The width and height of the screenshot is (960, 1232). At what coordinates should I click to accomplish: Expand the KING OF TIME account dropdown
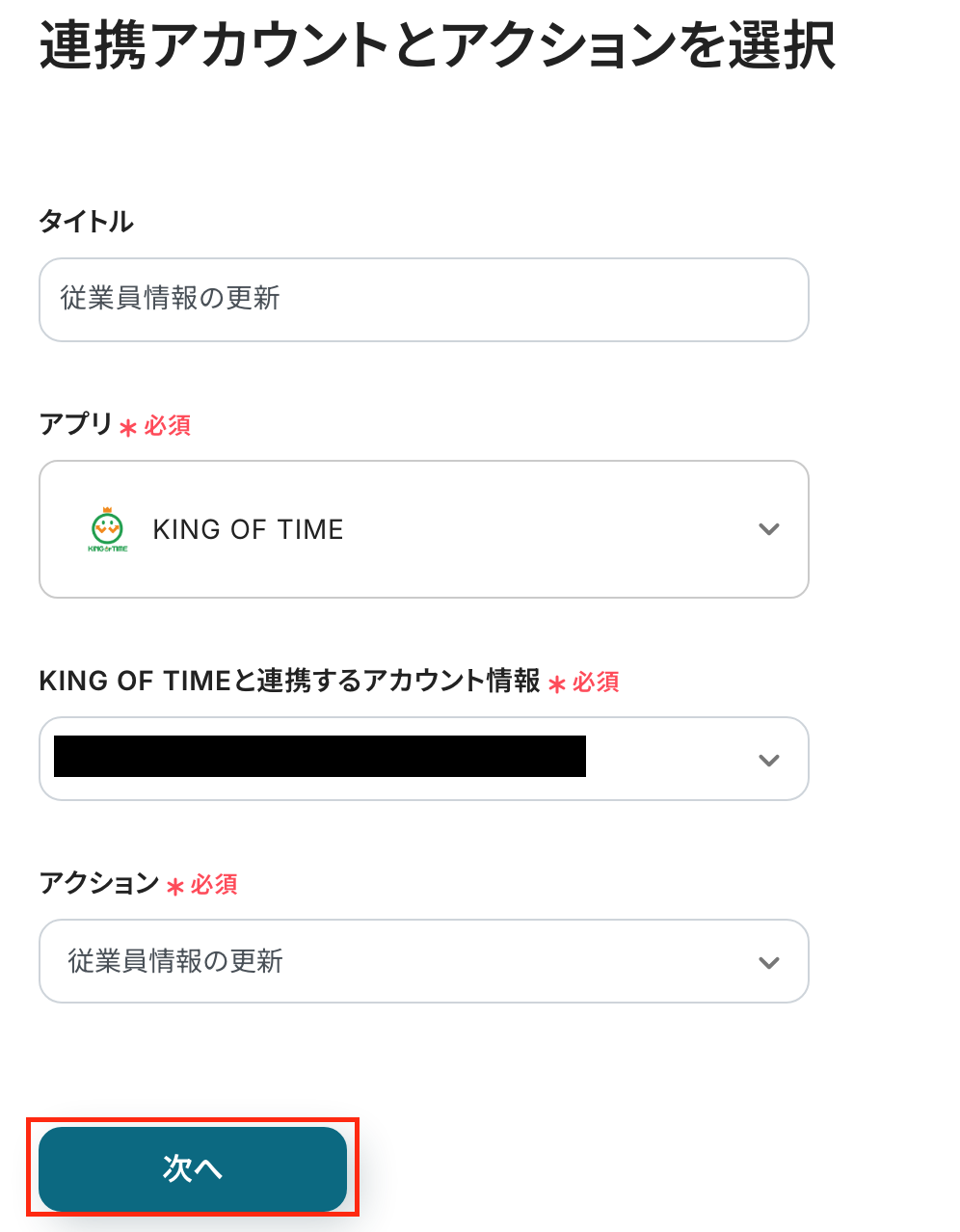(x=423, y=759)
